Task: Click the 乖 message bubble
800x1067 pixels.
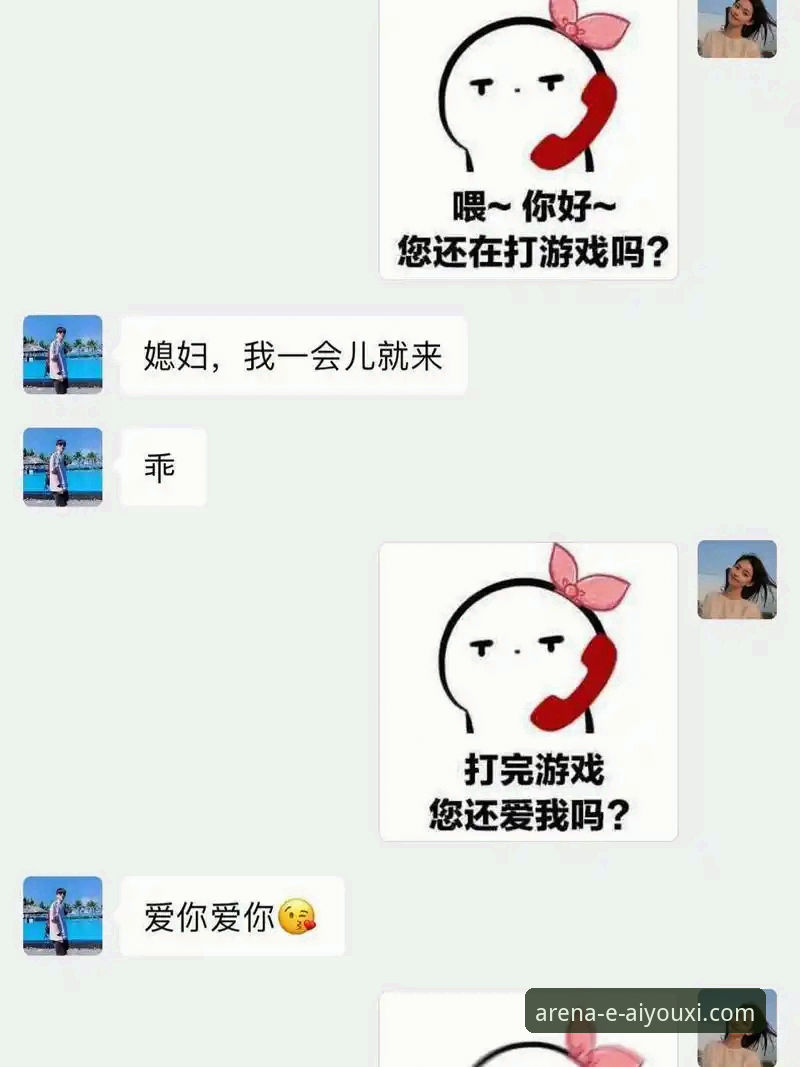Action: (x=163, y=467)
